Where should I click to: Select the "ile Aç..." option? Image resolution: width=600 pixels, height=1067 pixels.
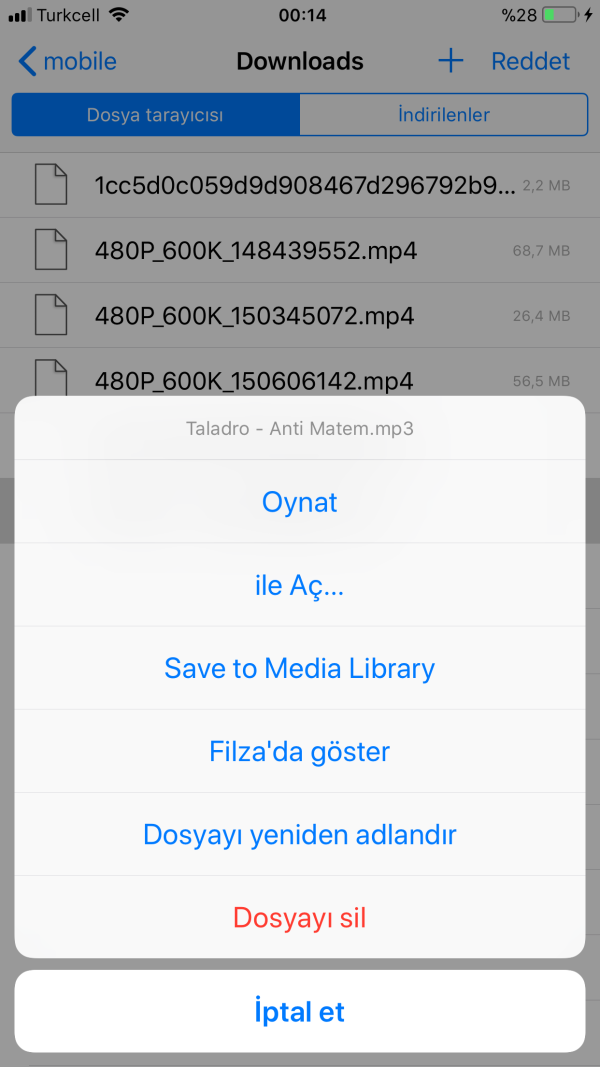click(300, 586)
